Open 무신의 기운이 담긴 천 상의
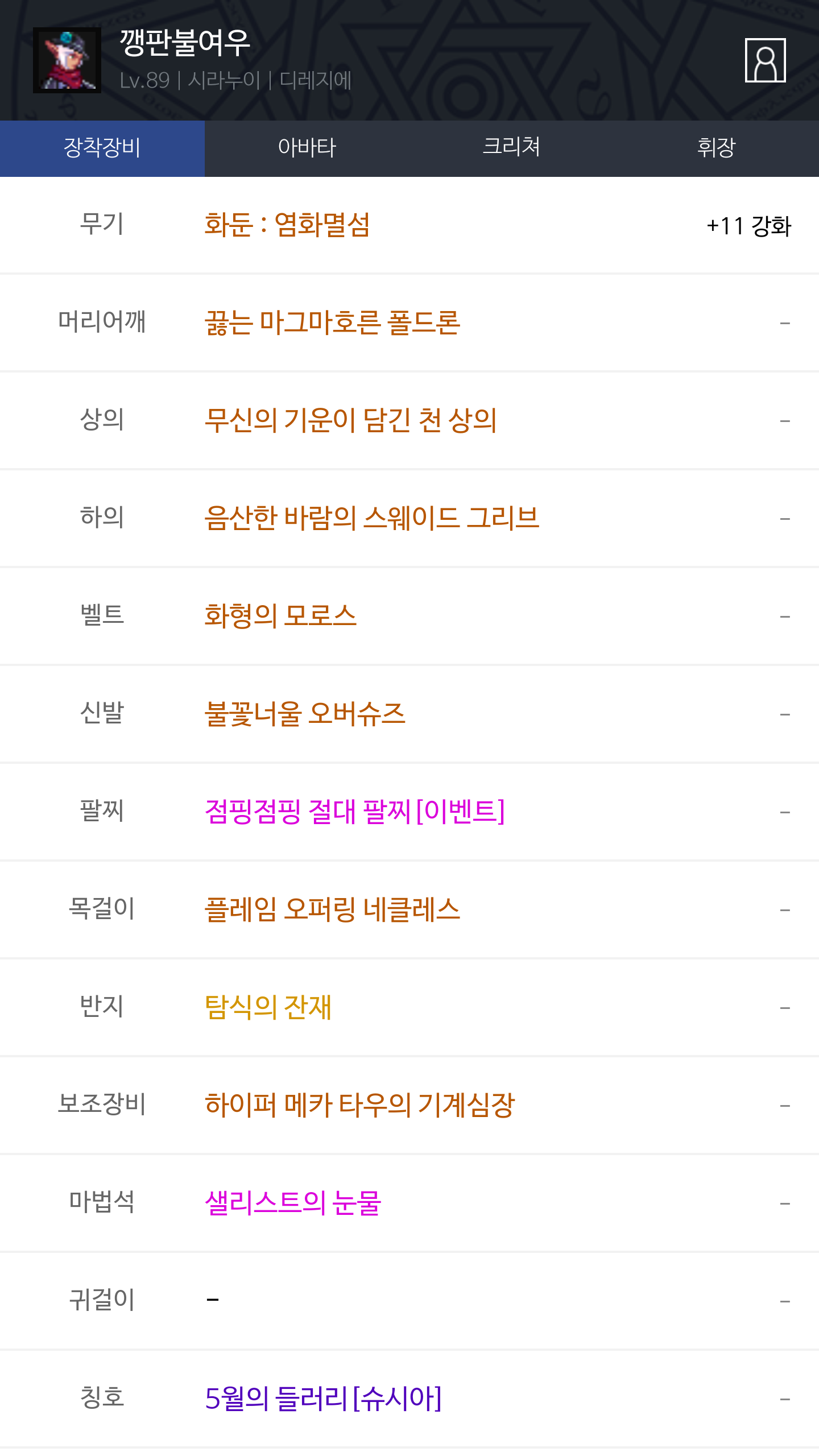819x1456 pixels. pyautogui.click(x=351, y=420)
